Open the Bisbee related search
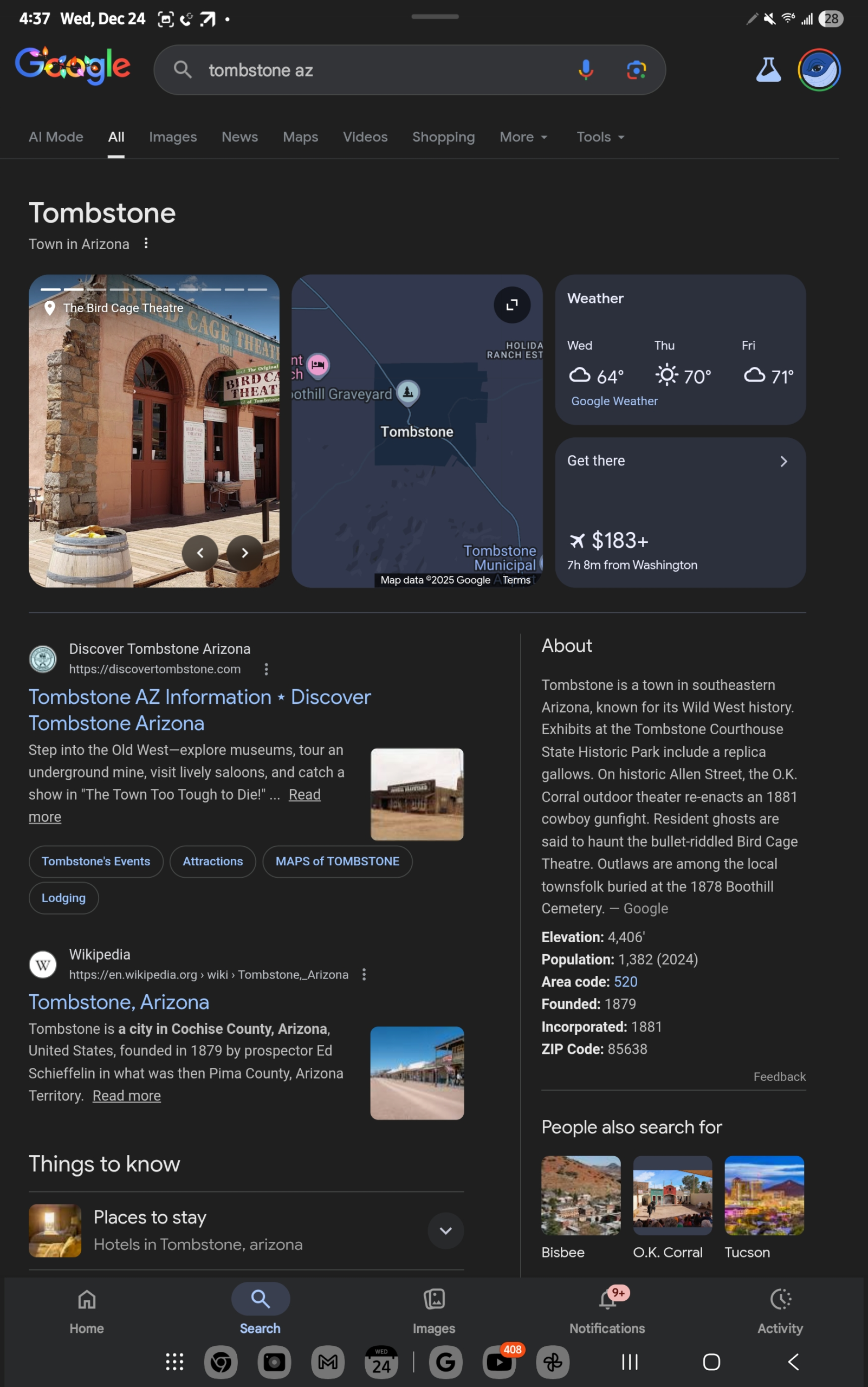This screenshot has width=868, height=1387. 580,1205
